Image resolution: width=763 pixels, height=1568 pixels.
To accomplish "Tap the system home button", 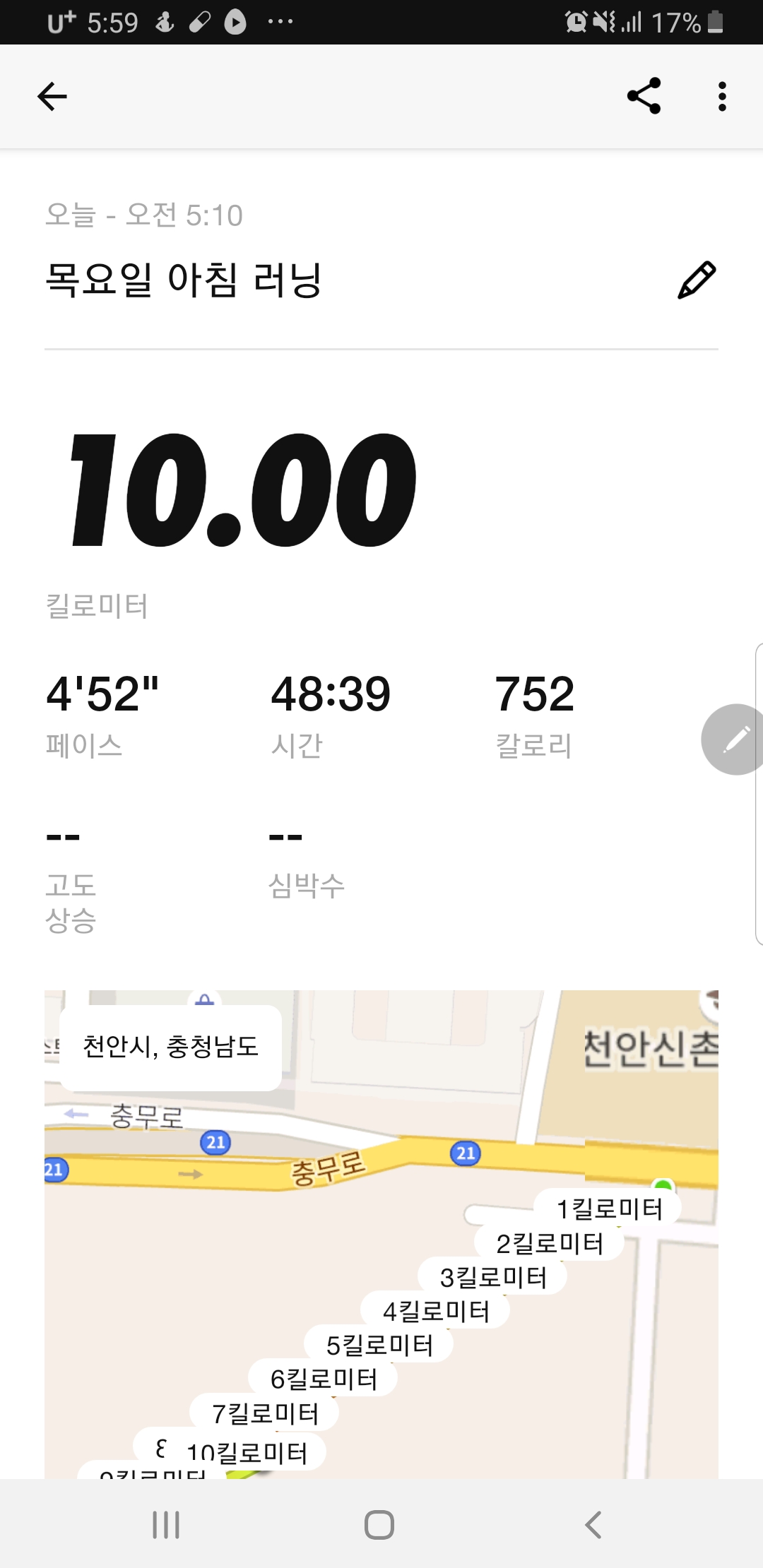I will pos(379,1524).
